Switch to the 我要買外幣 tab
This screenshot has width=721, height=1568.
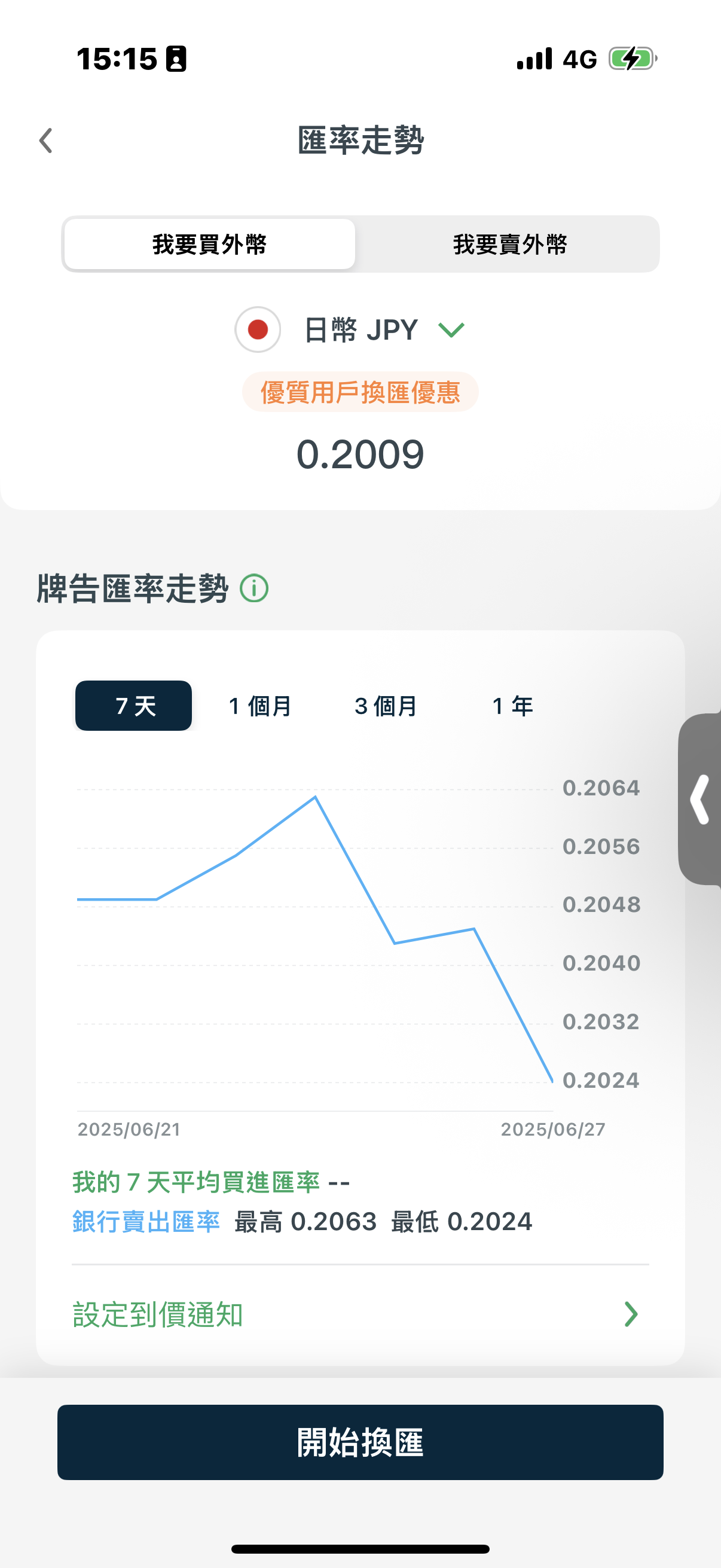[x=209, y=244]
